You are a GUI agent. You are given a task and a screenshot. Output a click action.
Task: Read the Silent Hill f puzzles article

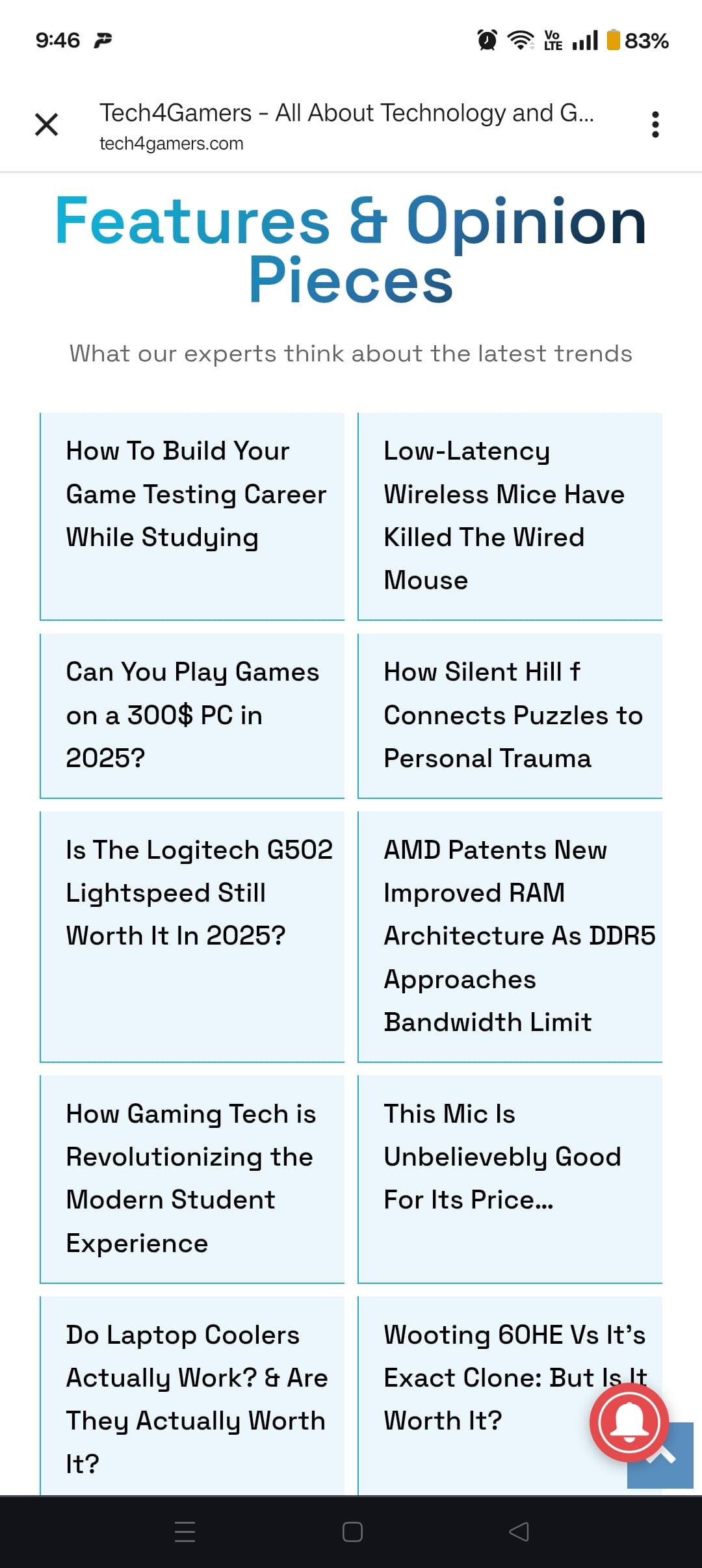click(512, 715)
